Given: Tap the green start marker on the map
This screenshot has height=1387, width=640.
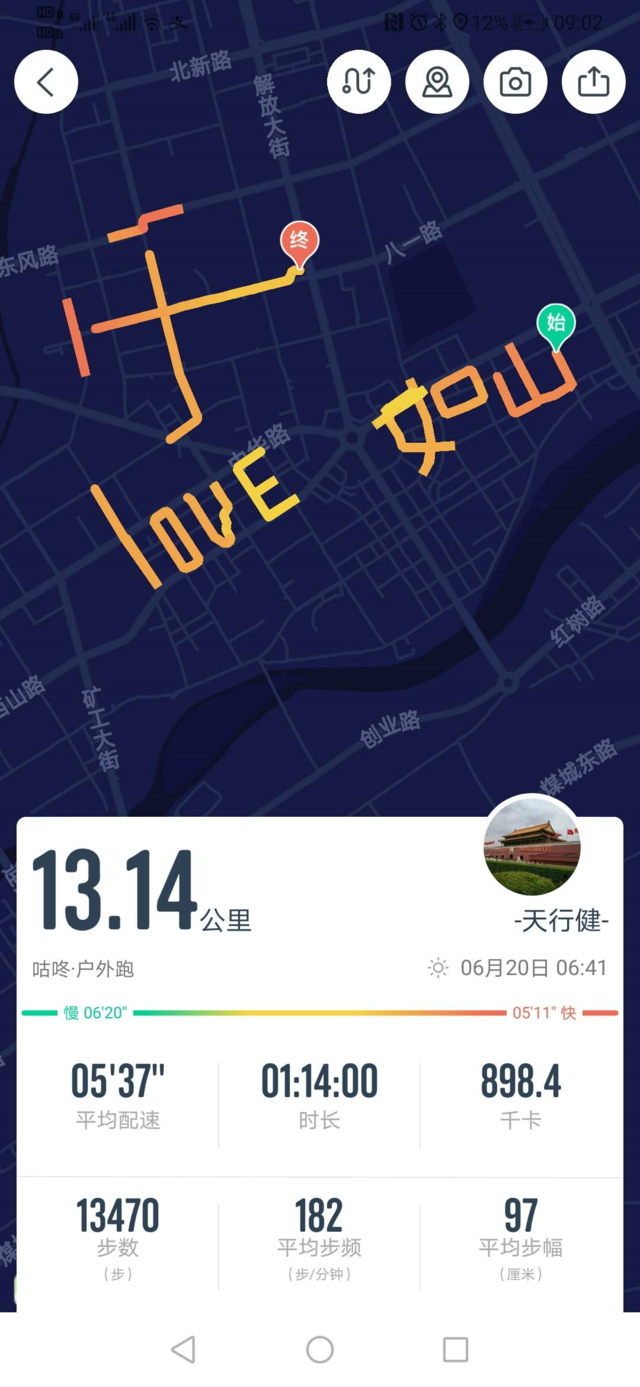Looking at the screenshot, I should coord(556,325).
